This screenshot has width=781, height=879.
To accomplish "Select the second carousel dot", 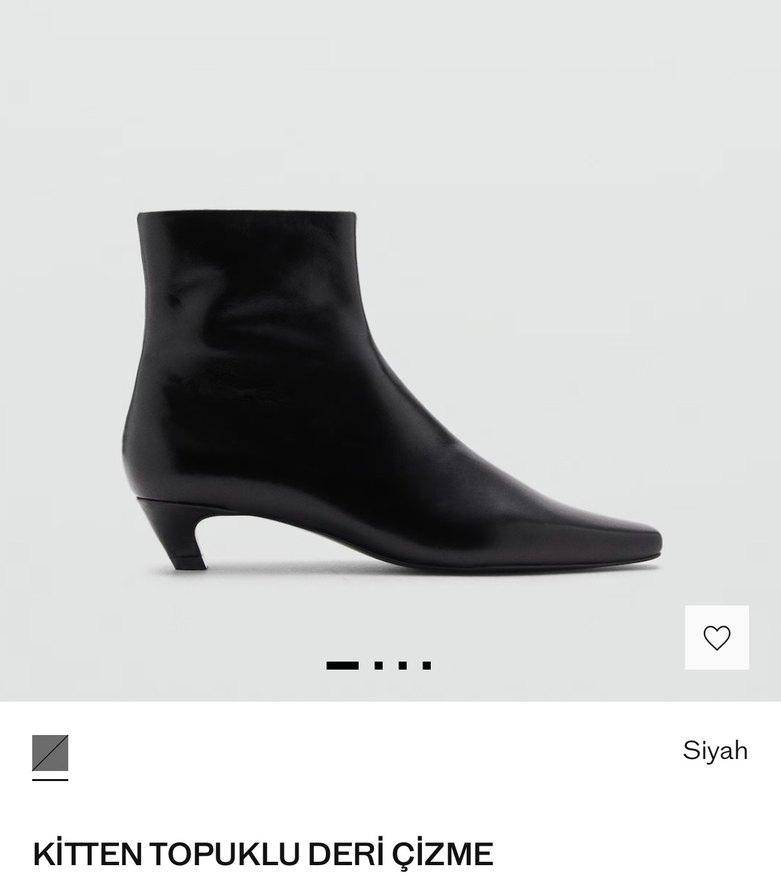I will pyautogui.click(x=378, y=662).
